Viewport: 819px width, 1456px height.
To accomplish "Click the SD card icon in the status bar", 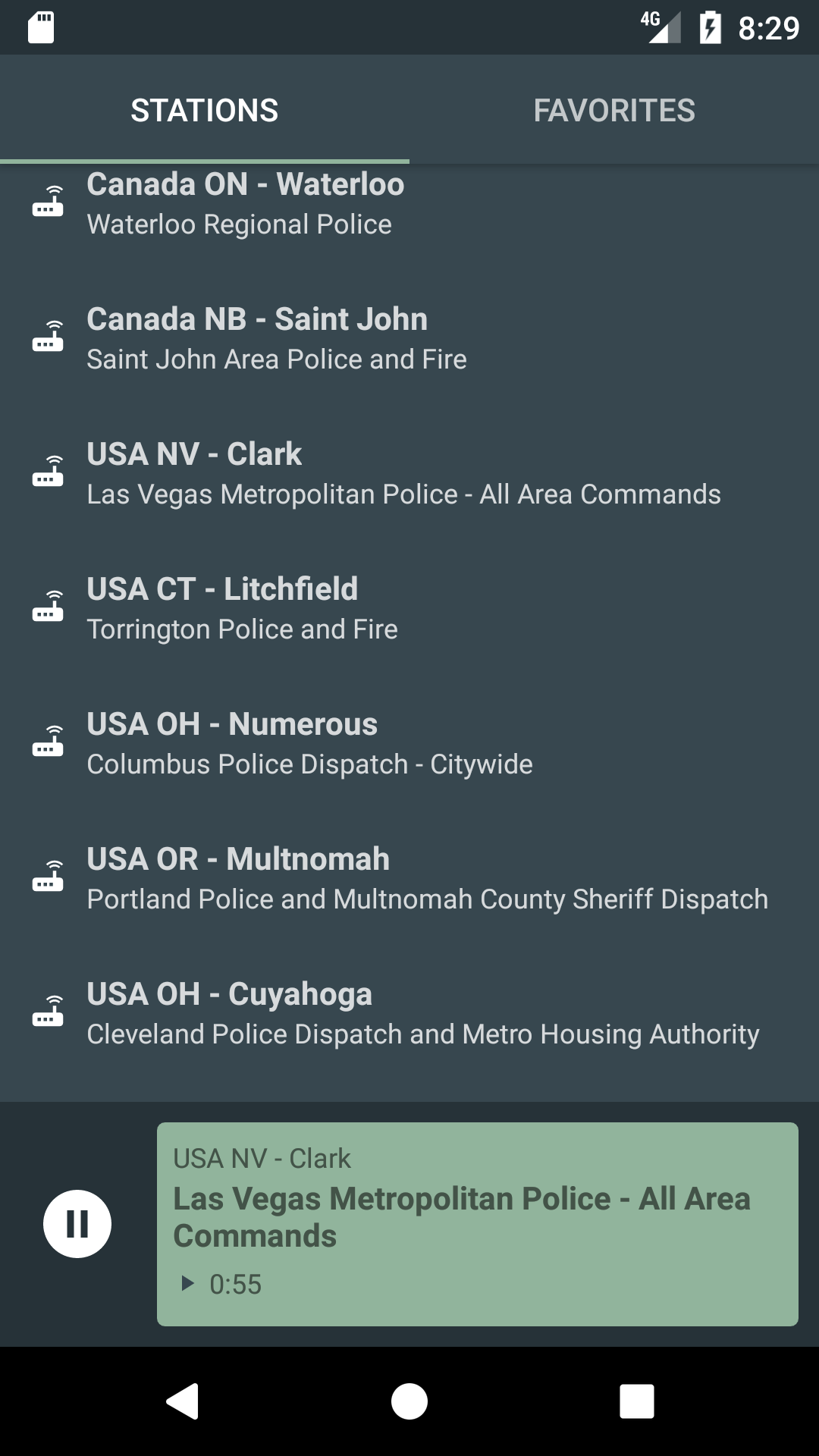I will [42, 28].
